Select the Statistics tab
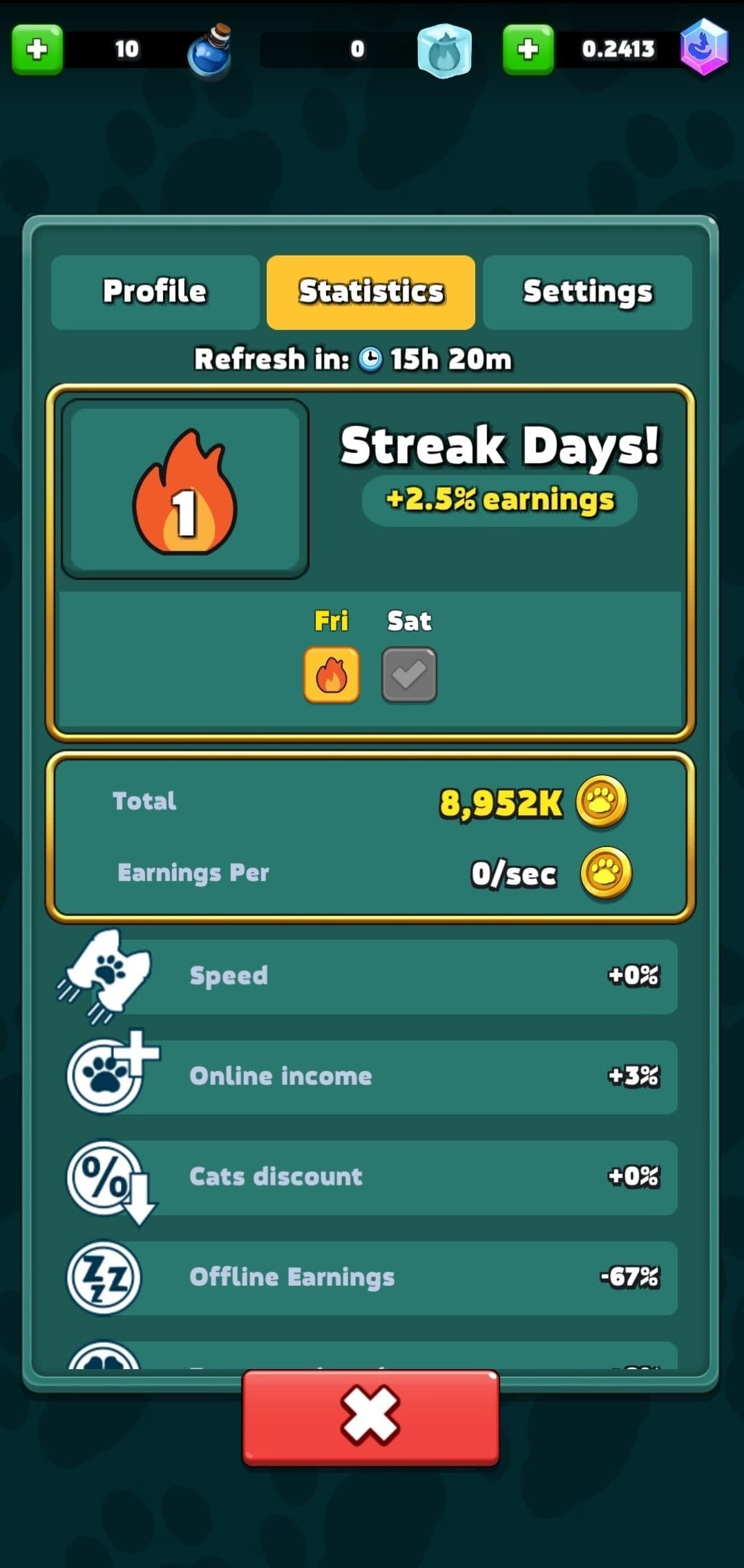The width and height of the screenshot is (744, 1568). pos(371,292)
